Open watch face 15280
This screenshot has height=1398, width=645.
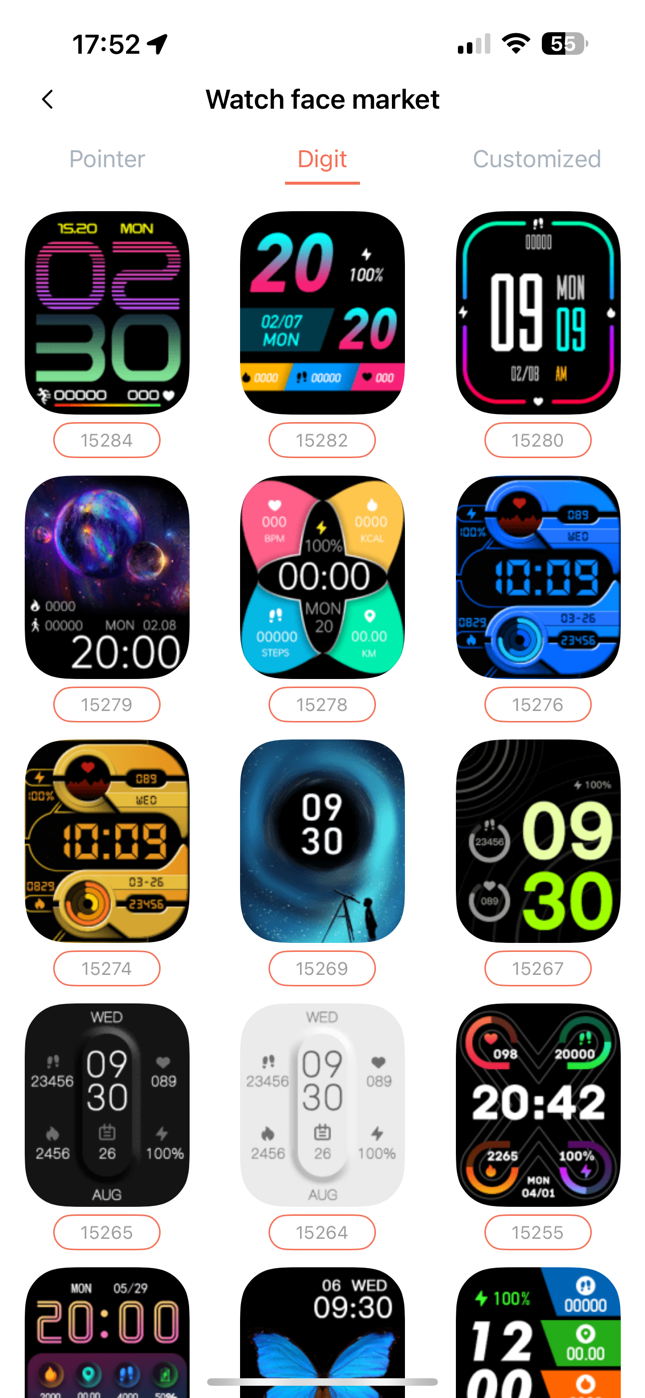(538, 312)
